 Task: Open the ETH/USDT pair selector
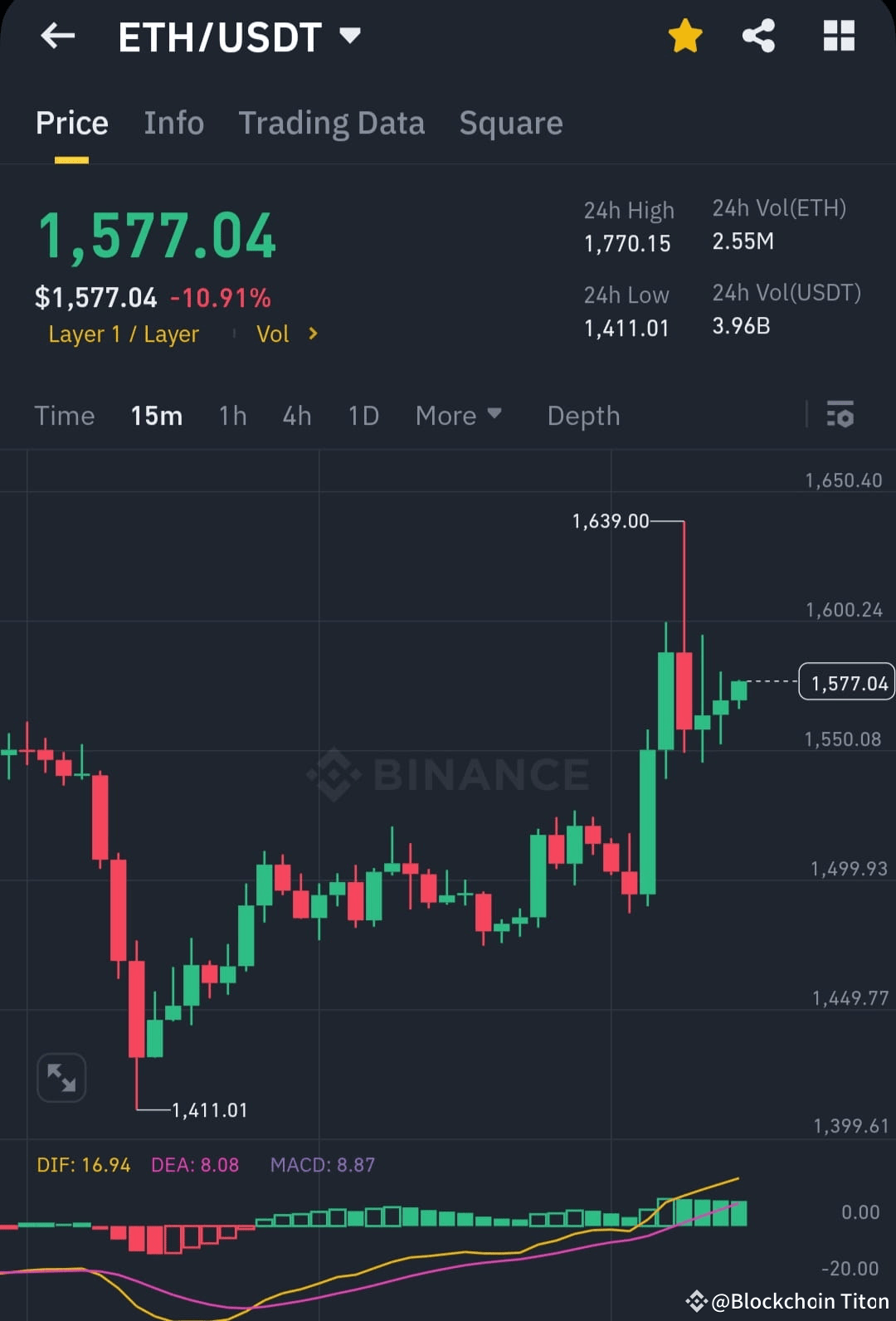pos(239,36)
